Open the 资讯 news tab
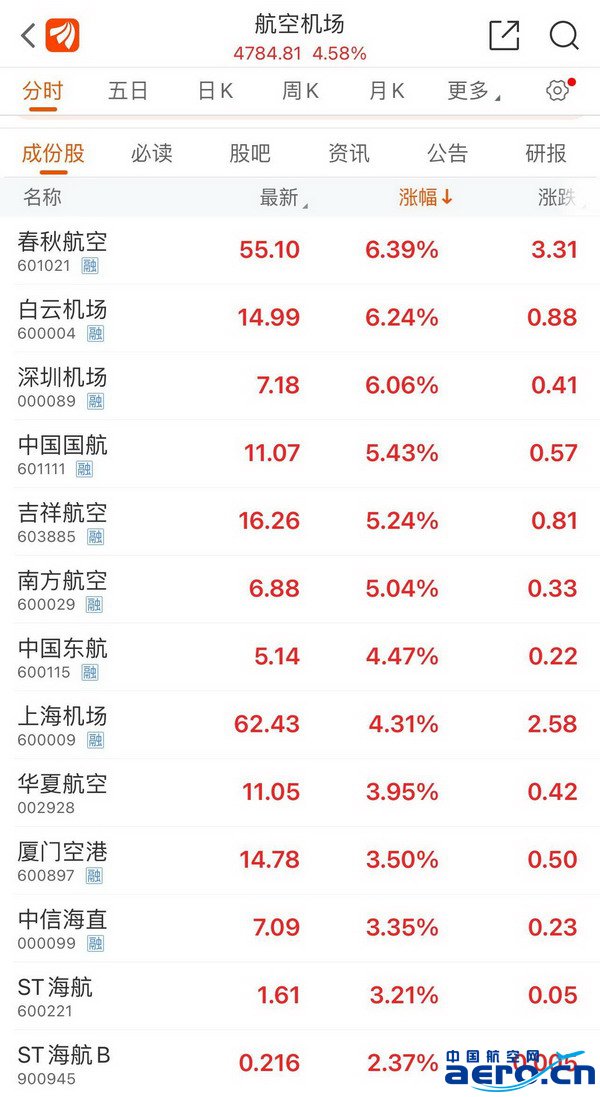 pos(348,153)
